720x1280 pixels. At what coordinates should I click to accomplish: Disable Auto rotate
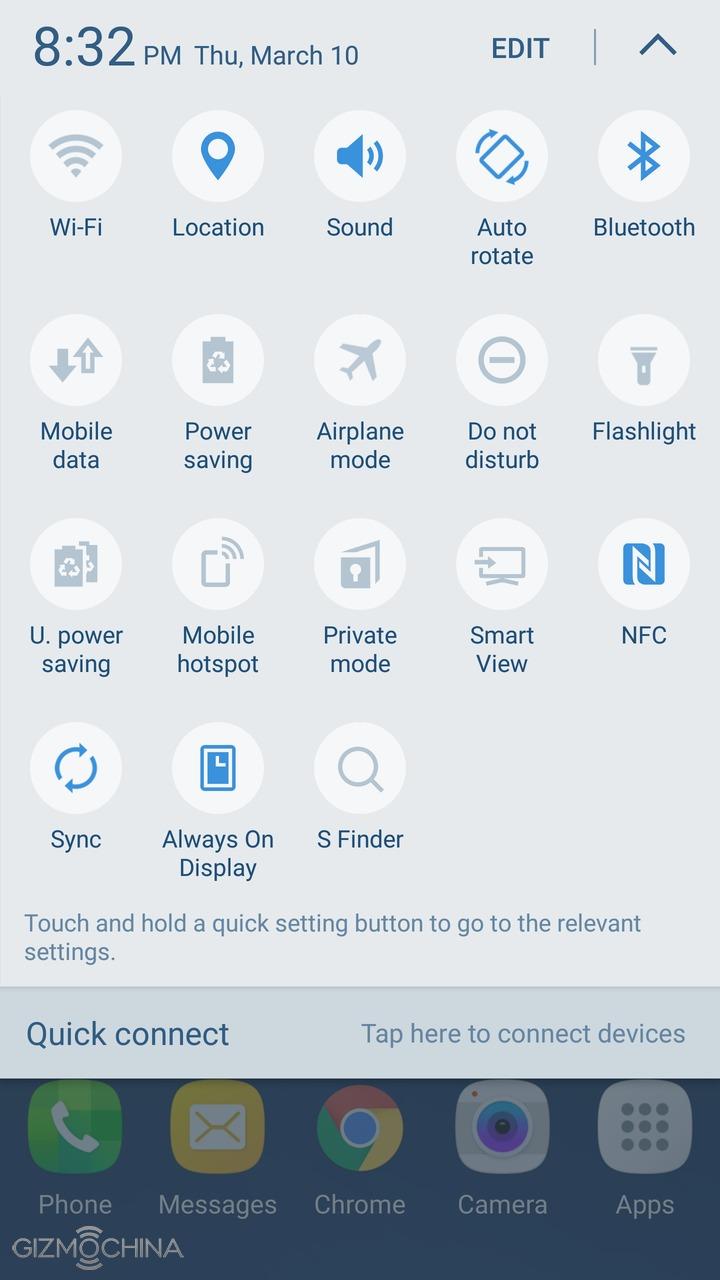click(502, 157)
